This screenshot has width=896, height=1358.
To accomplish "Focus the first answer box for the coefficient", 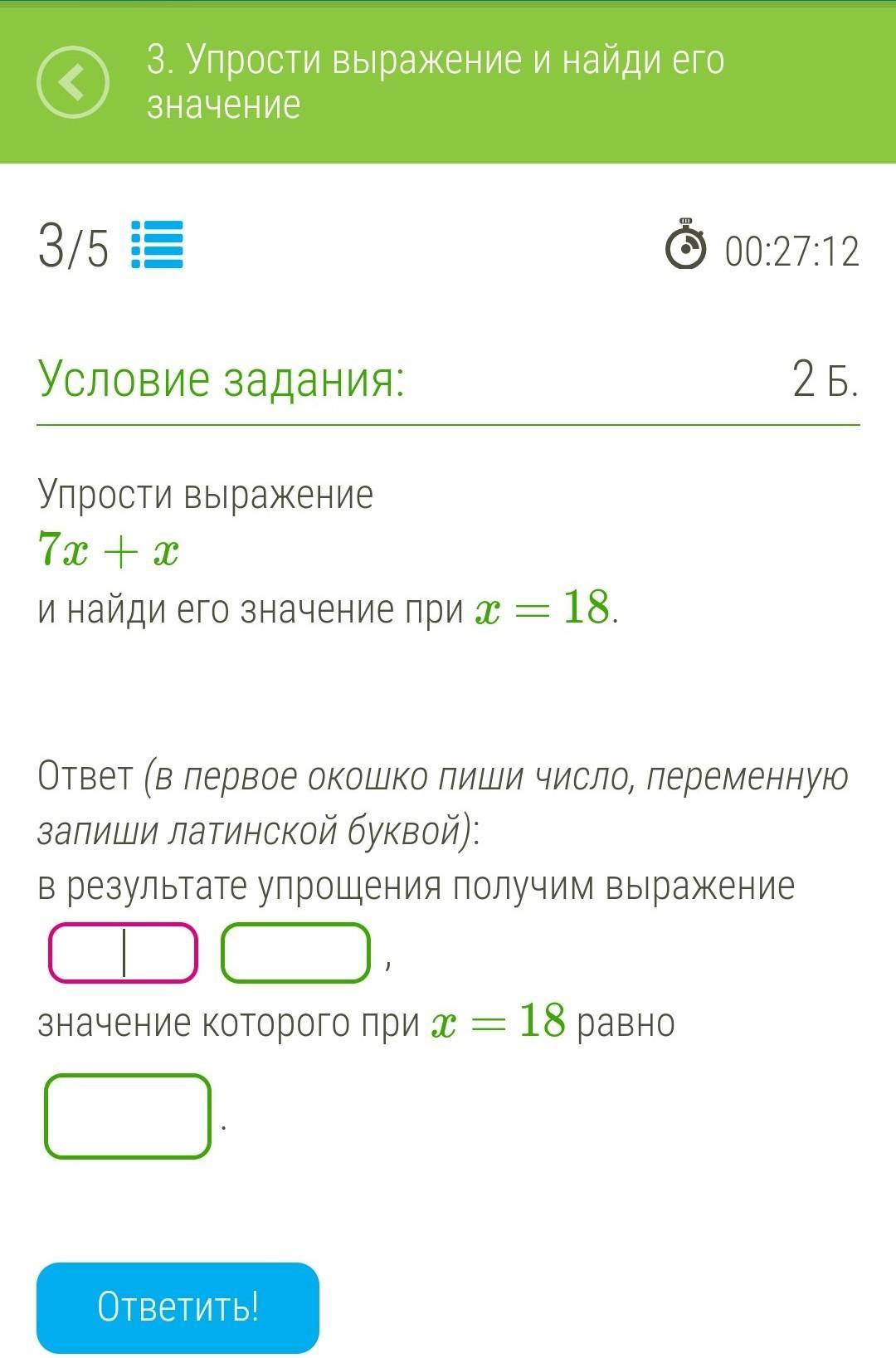I will pyautogui.click(x=123, y=952).
